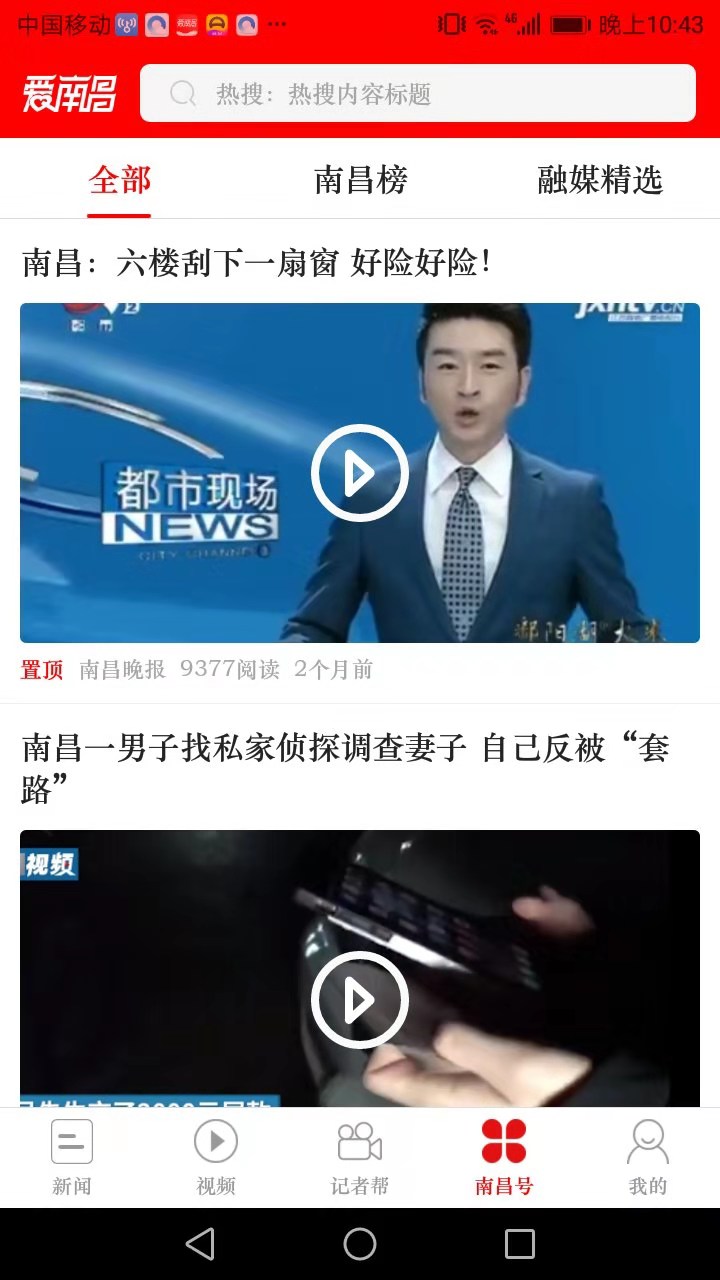Tap the 热搜 search box
This screenshot has height=1280, width=720.
[417, 94]
